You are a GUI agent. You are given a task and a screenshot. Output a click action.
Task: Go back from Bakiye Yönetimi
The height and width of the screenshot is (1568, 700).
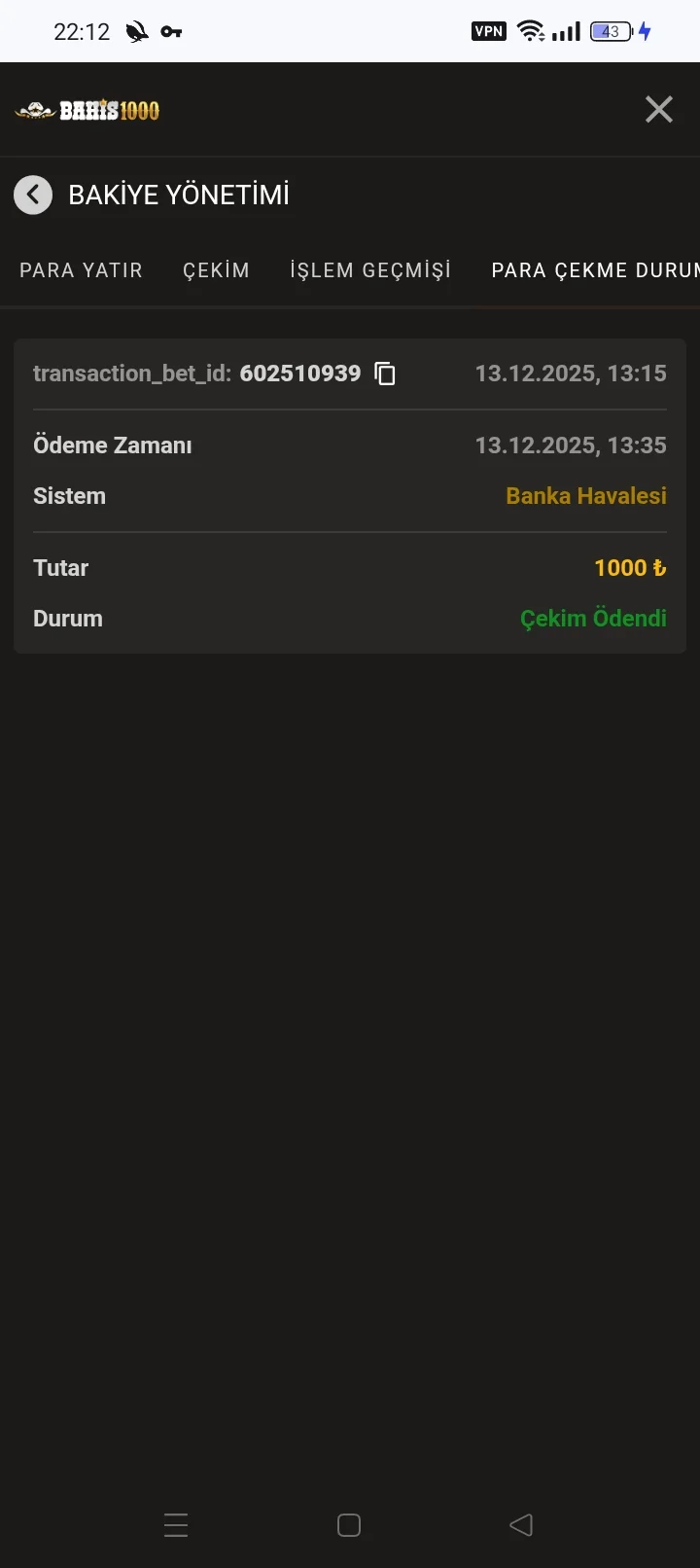pyautogui.click(x=33, y=195)
